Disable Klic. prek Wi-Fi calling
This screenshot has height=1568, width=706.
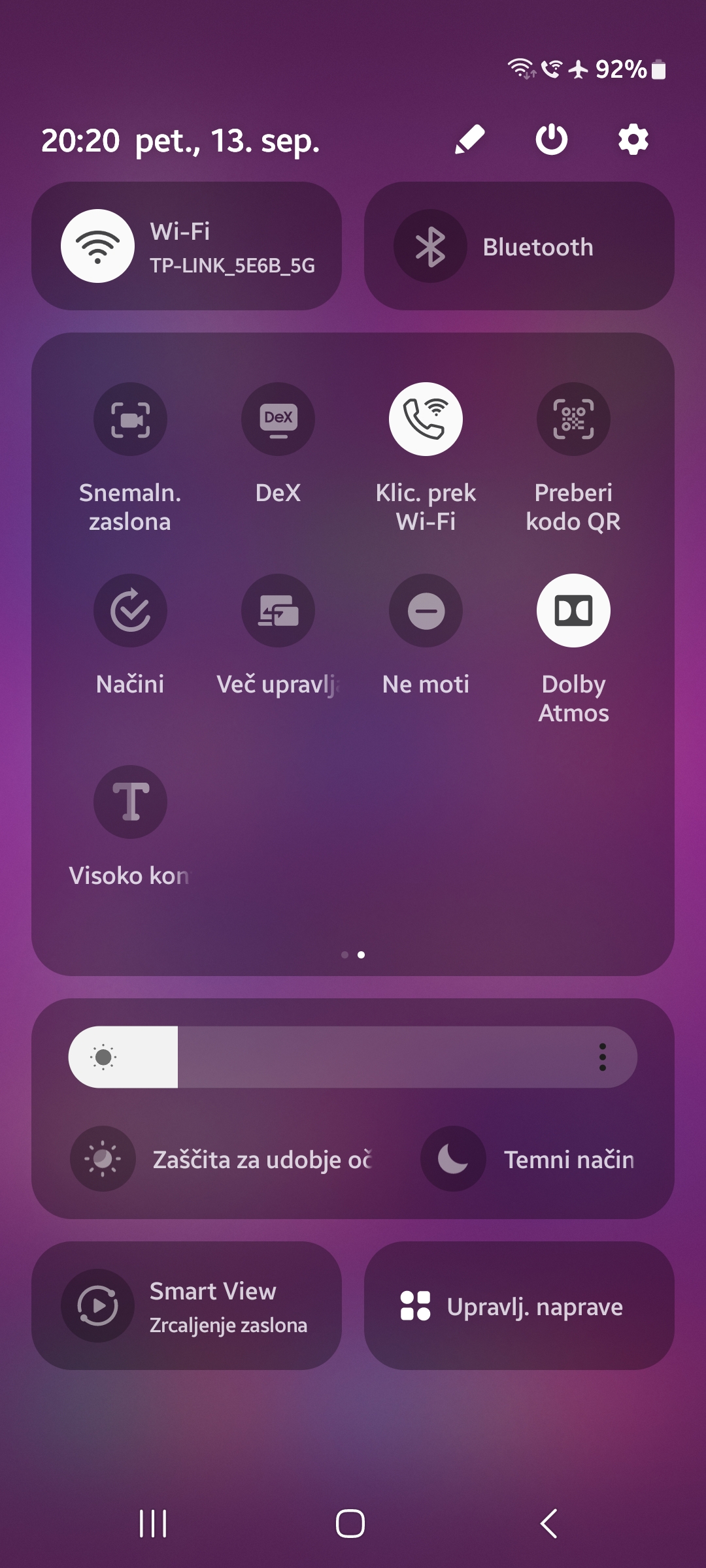426,419
